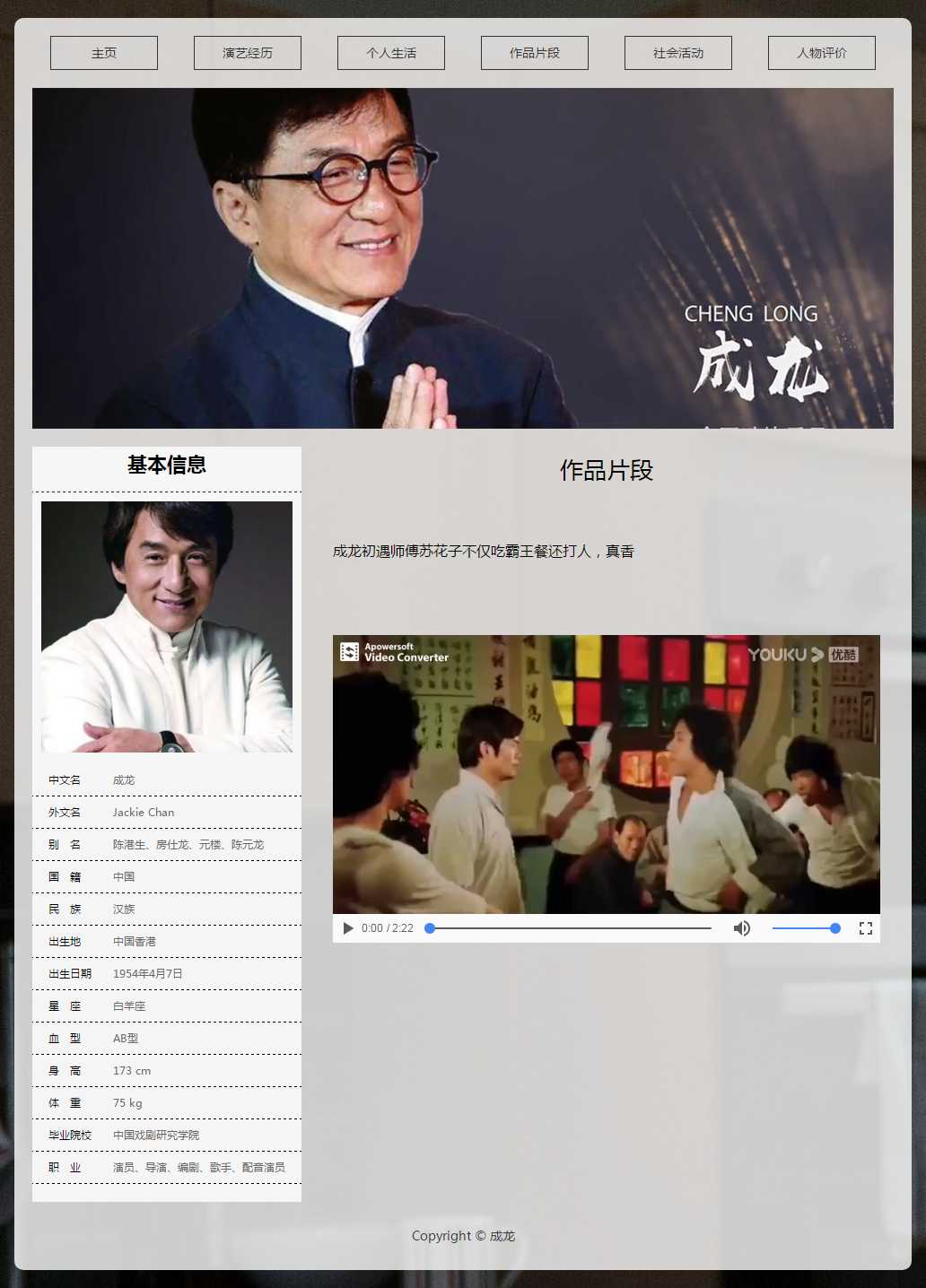
Task: Mute the video sound
Action: pos(741,928)
